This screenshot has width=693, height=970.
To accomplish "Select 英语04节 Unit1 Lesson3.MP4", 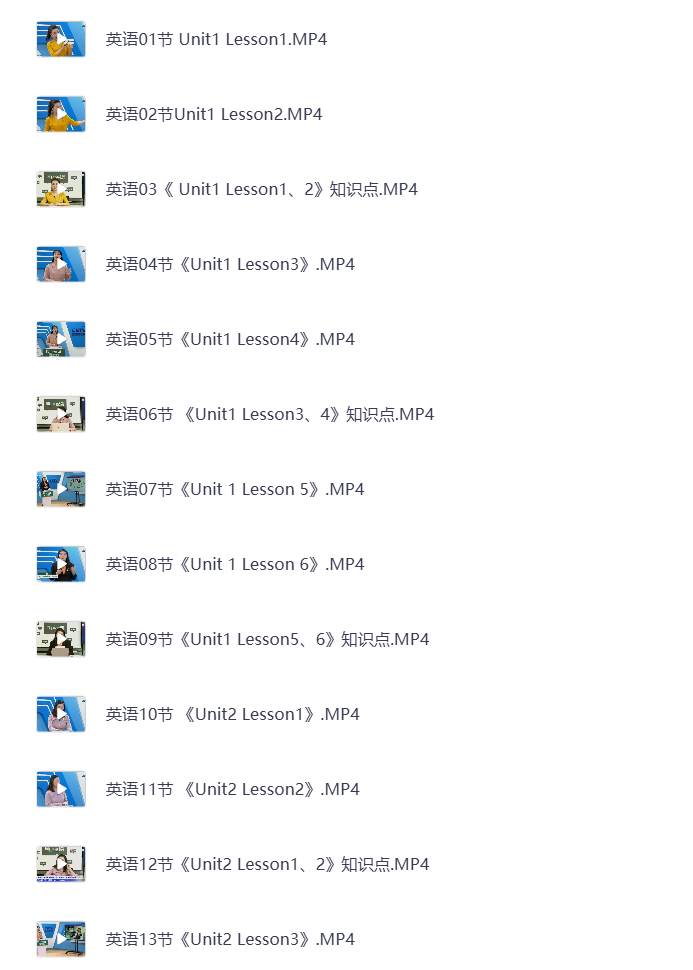I will (x=230, y=265).
